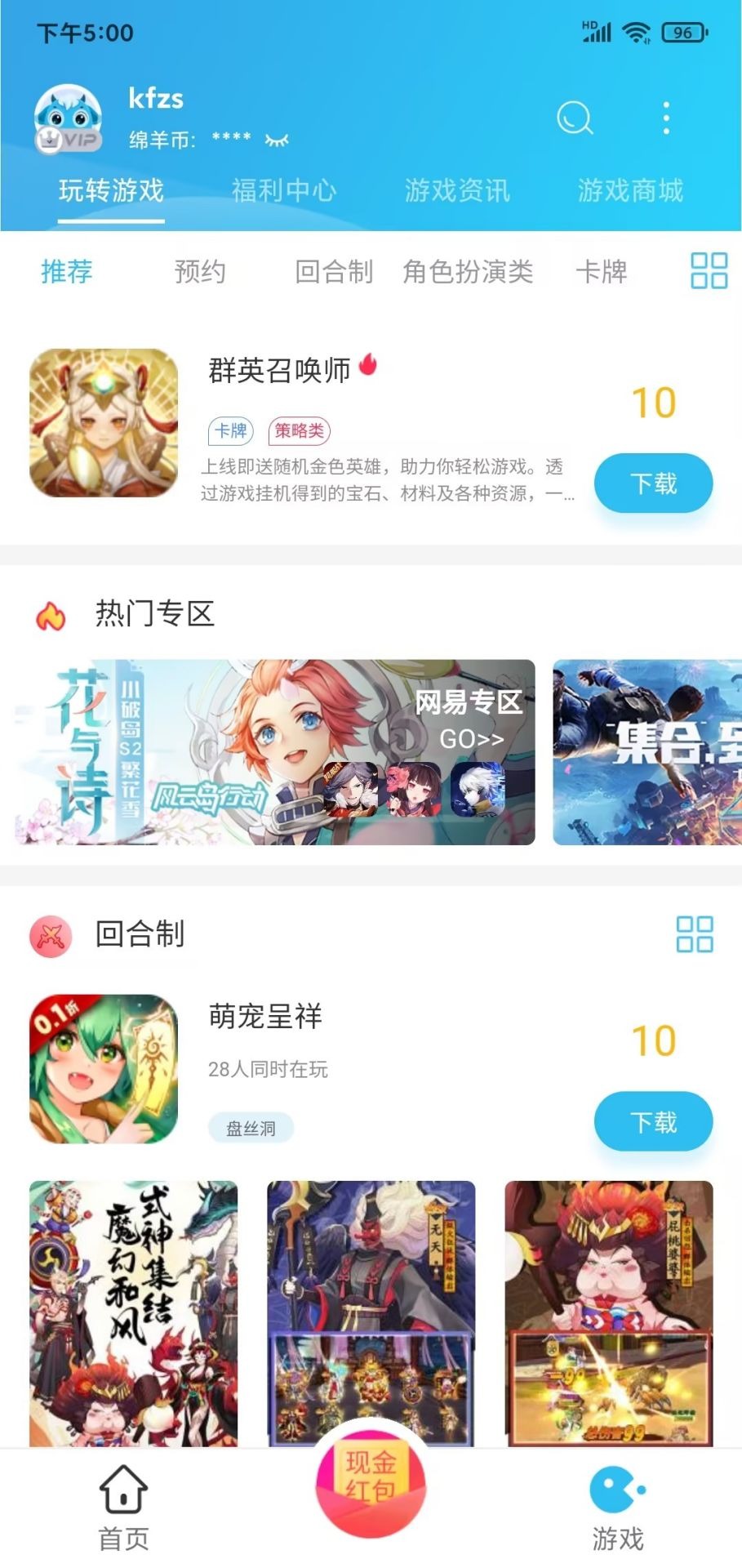Viewport: 742px width, 1568px height.
Task: Expand the truncated 群英召唤师 description ellipsis
Action: (570, 494)
